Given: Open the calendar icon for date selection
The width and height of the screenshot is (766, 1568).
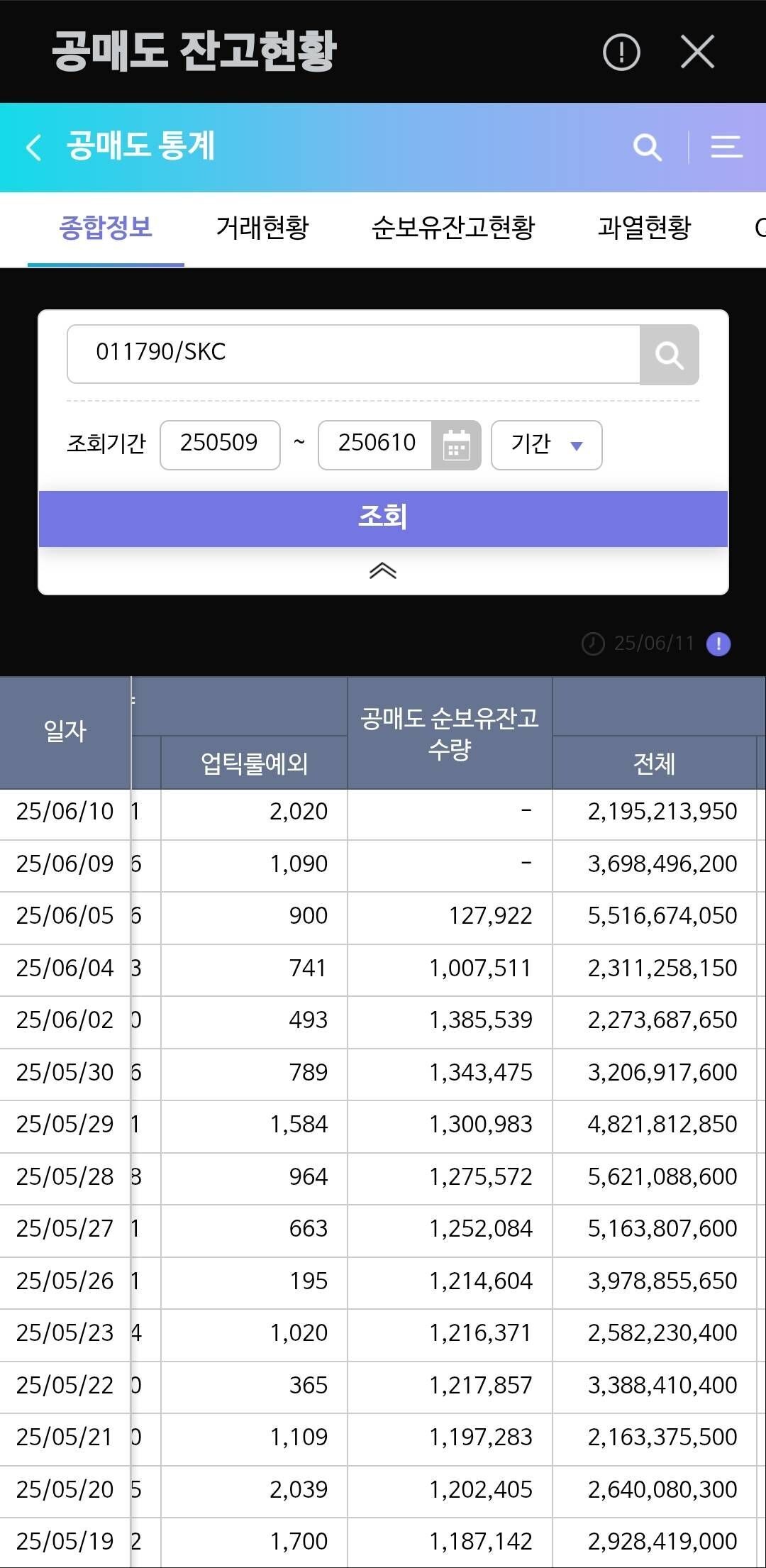Looking at the screenshot, I should pos(456,446).
